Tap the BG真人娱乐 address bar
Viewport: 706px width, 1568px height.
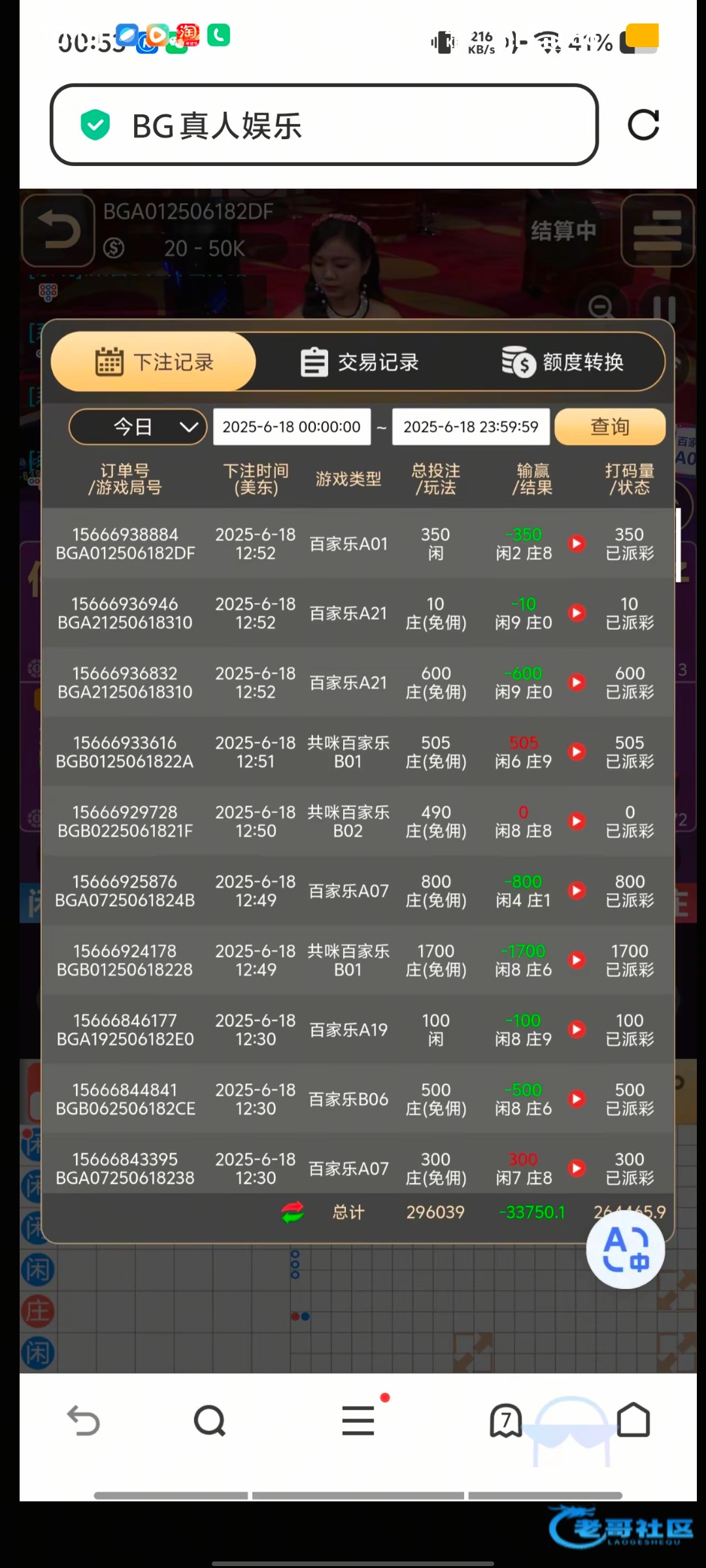[x=324, y=125]
